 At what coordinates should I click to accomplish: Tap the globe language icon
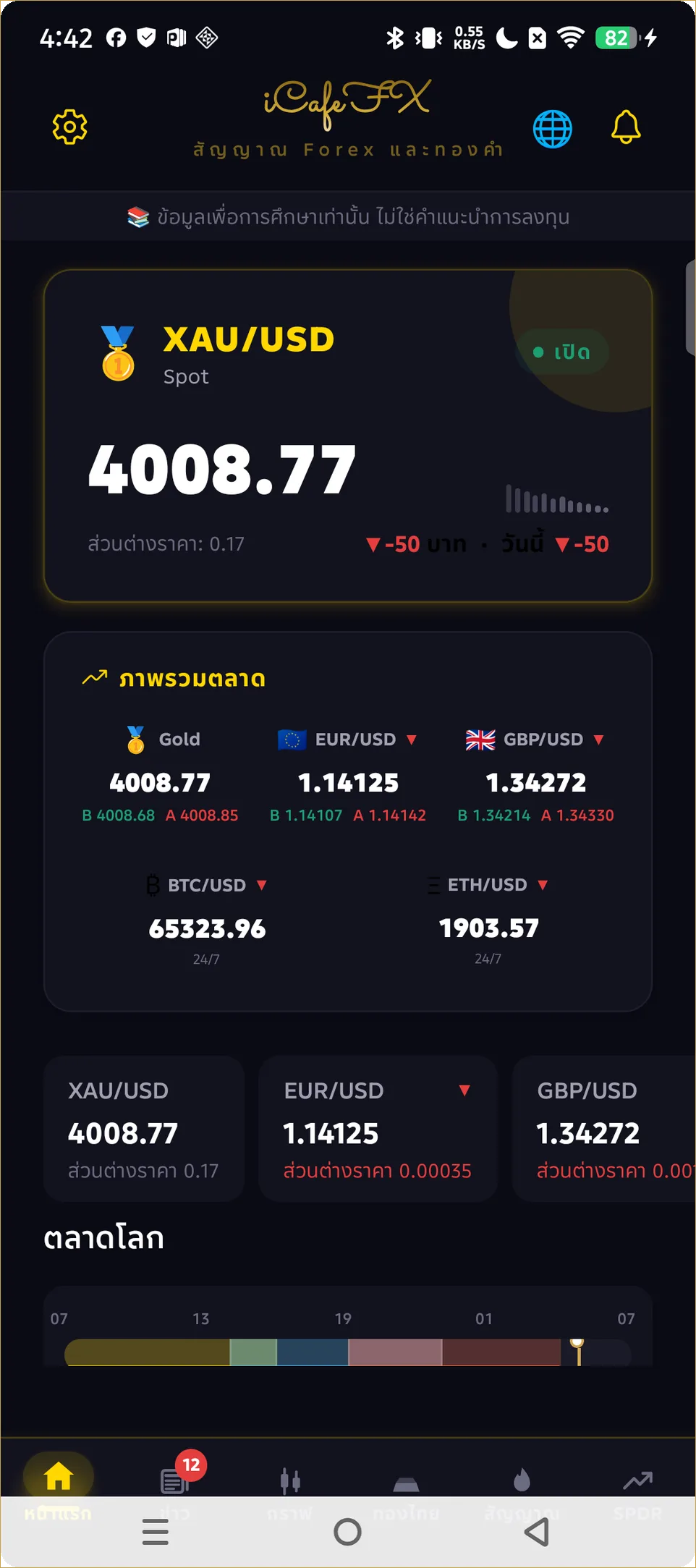[x=553, y=129]
